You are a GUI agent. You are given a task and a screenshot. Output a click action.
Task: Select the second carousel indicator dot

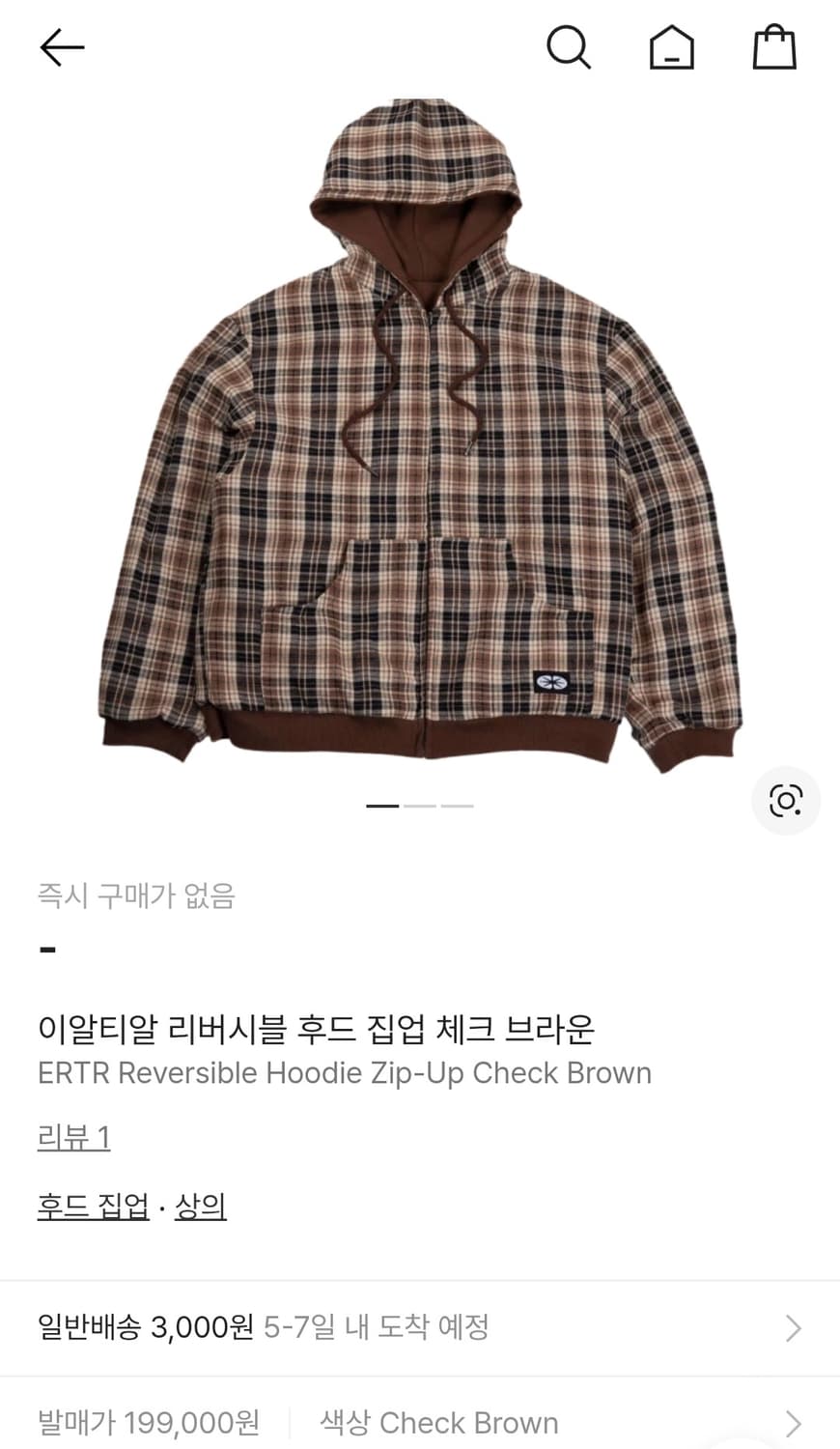pos(420,805)
